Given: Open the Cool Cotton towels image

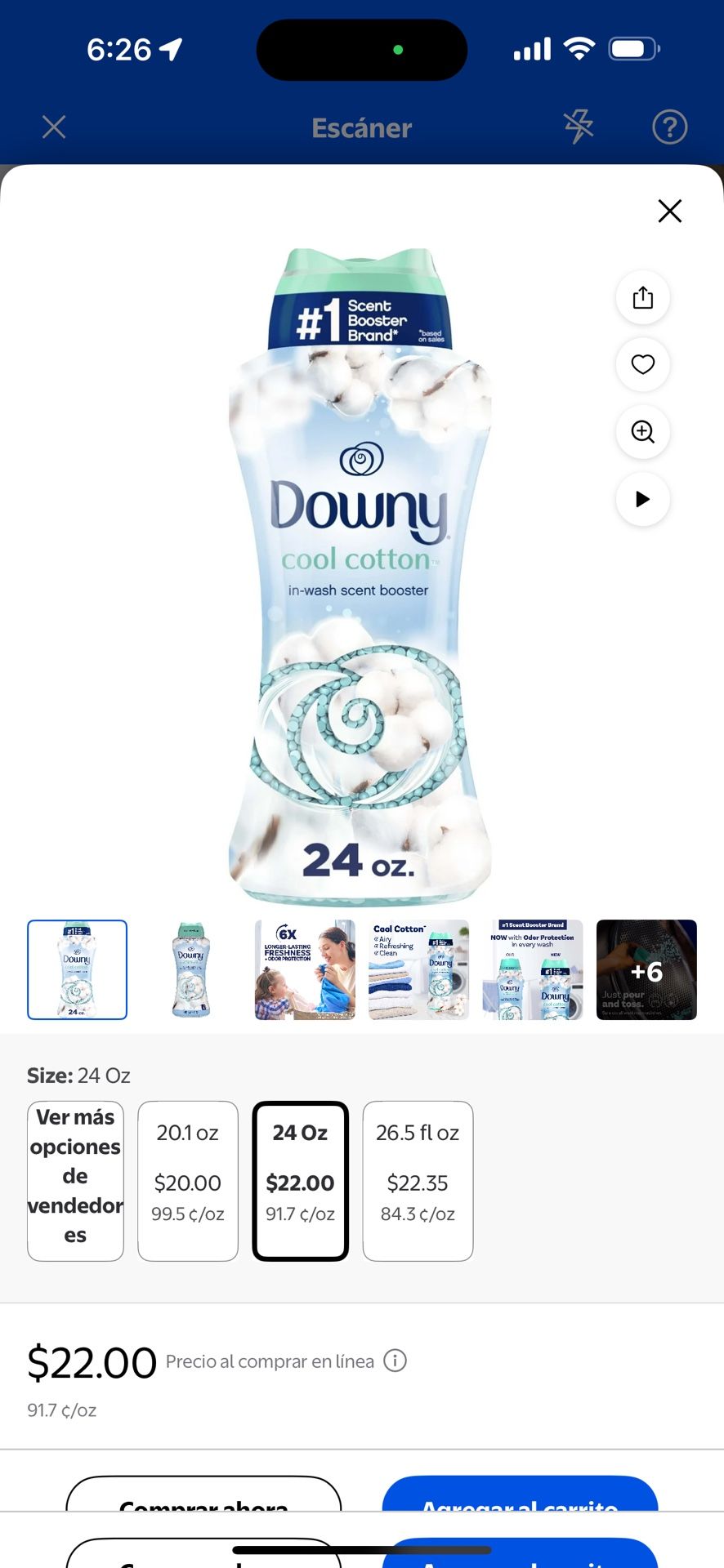Looking at the screenshot, I should click(x=418, y=969).
